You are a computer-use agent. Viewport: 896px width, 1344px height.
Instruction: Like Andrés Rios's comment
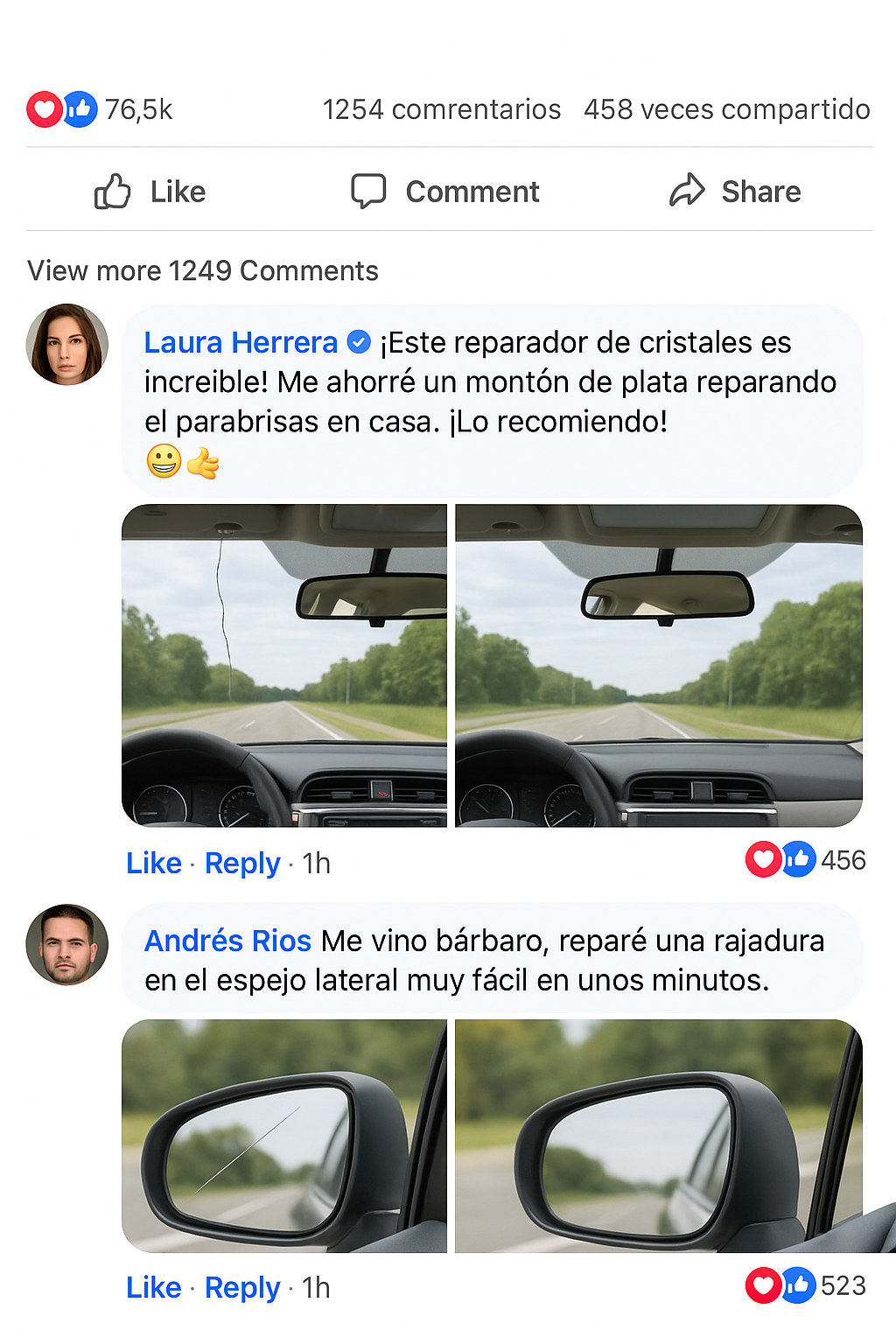tap(154, 1288)
